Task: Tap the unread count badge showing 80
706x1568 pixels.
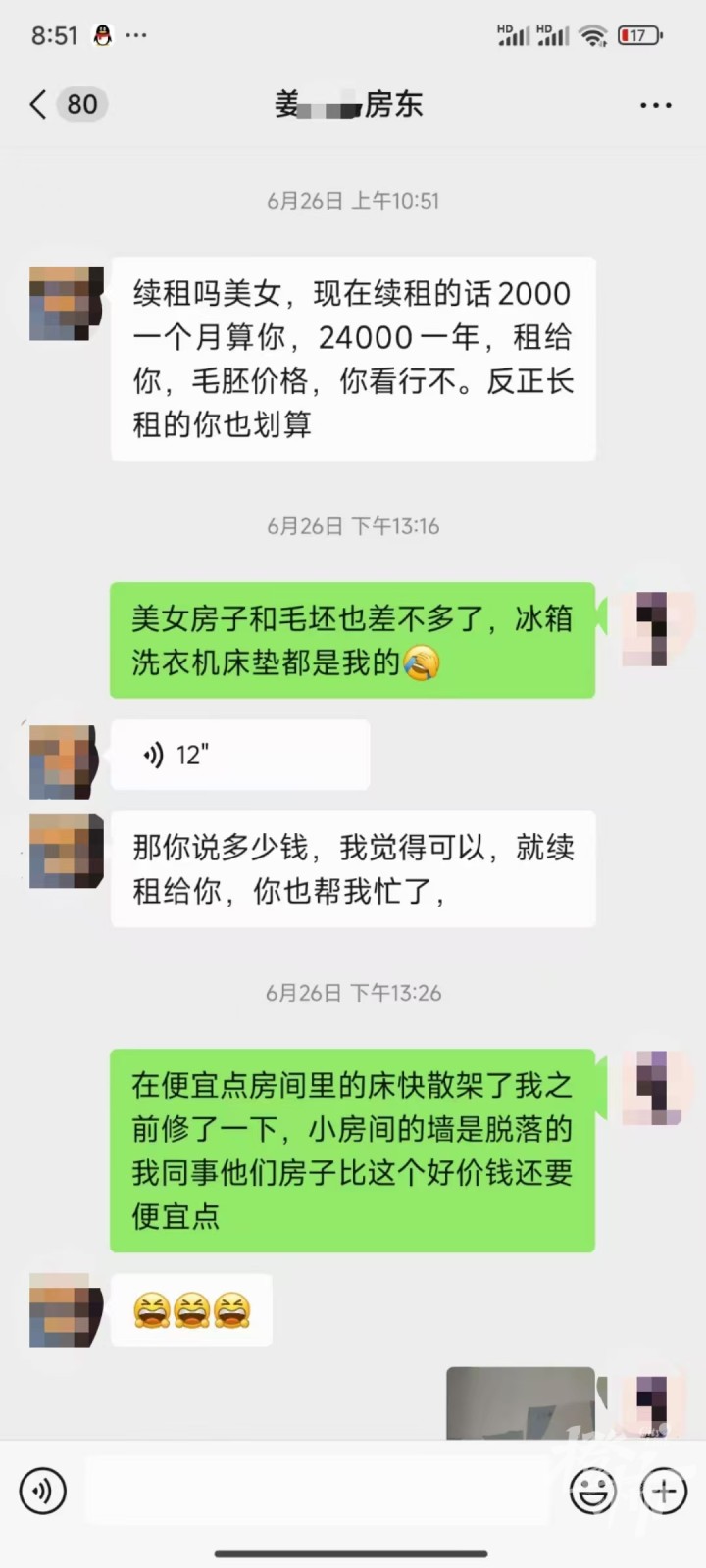Action: (x=82, y=104)
